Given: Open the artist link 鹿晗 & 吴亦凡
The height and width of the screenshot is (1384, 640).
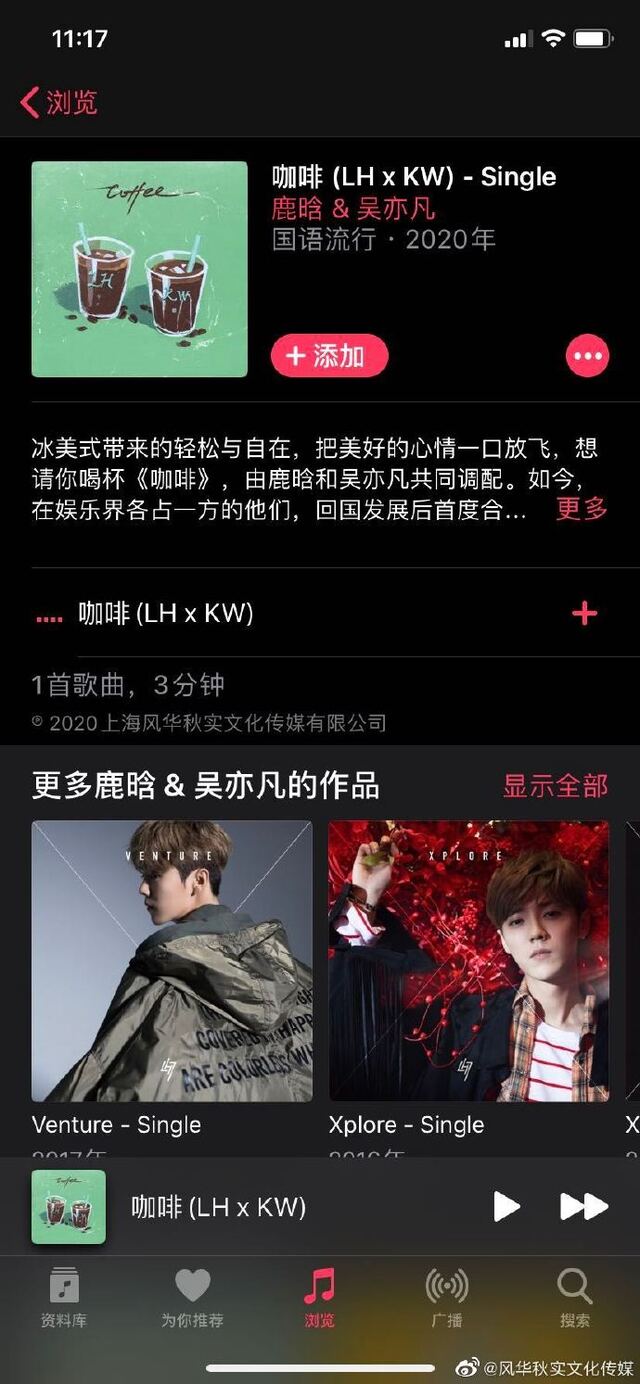Looking at the screenshot, I should tap(354, 209).
